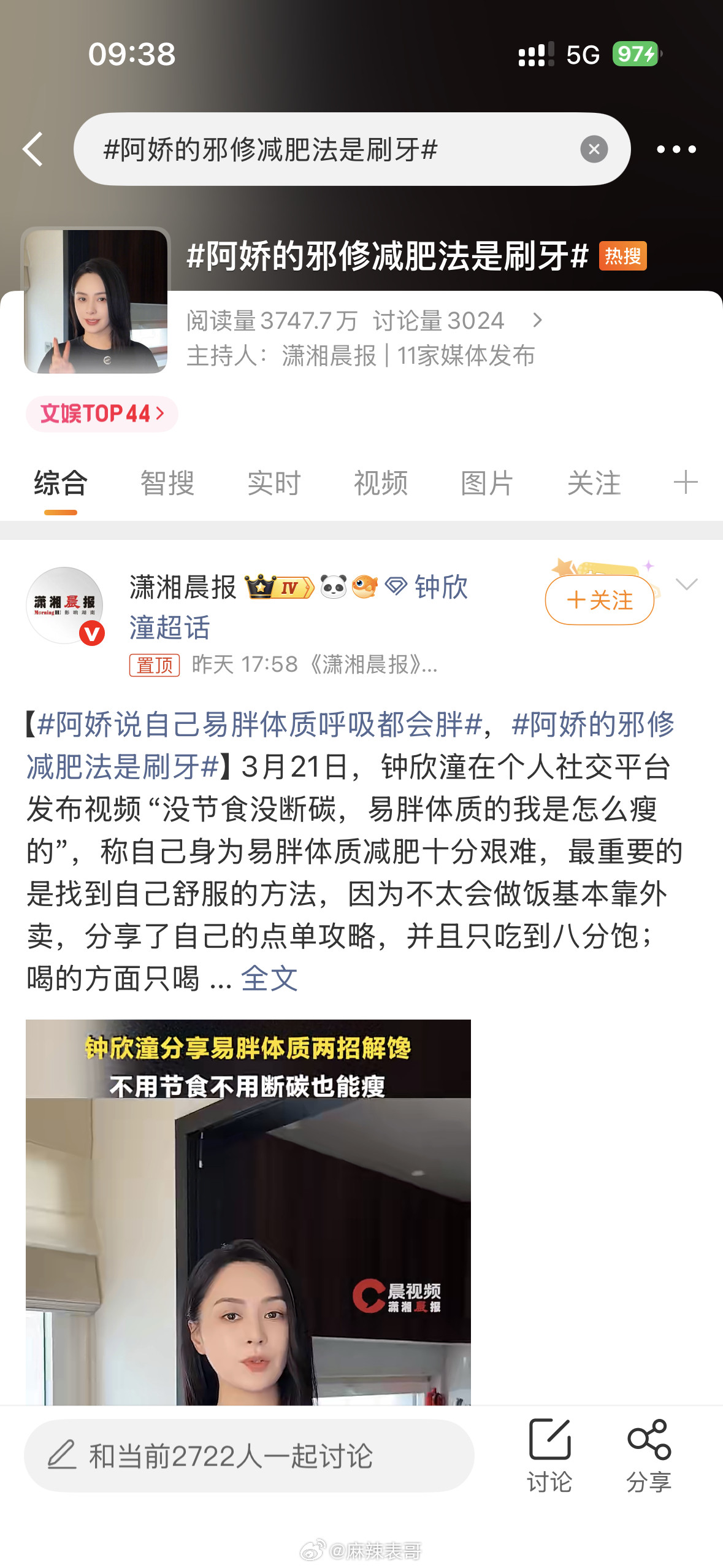Open the 文娱TOP44 ranking banner

100,414
